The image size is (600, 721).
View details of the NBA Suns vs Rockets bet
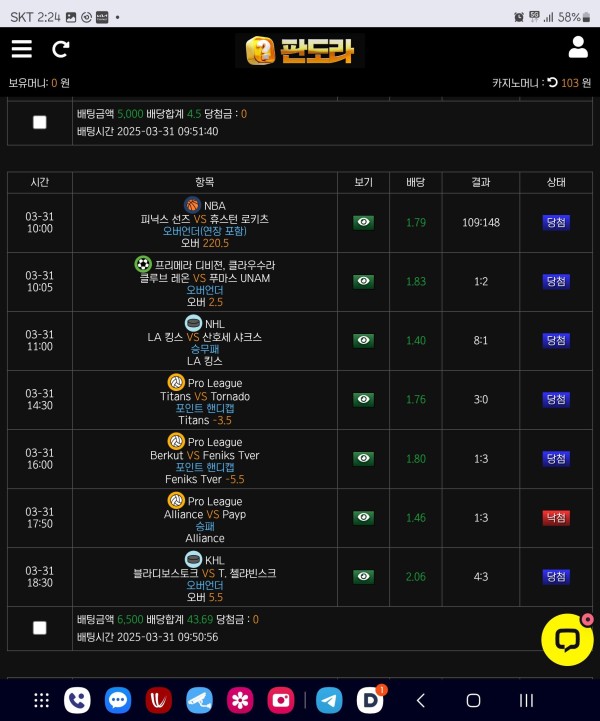tap(363, 222)
